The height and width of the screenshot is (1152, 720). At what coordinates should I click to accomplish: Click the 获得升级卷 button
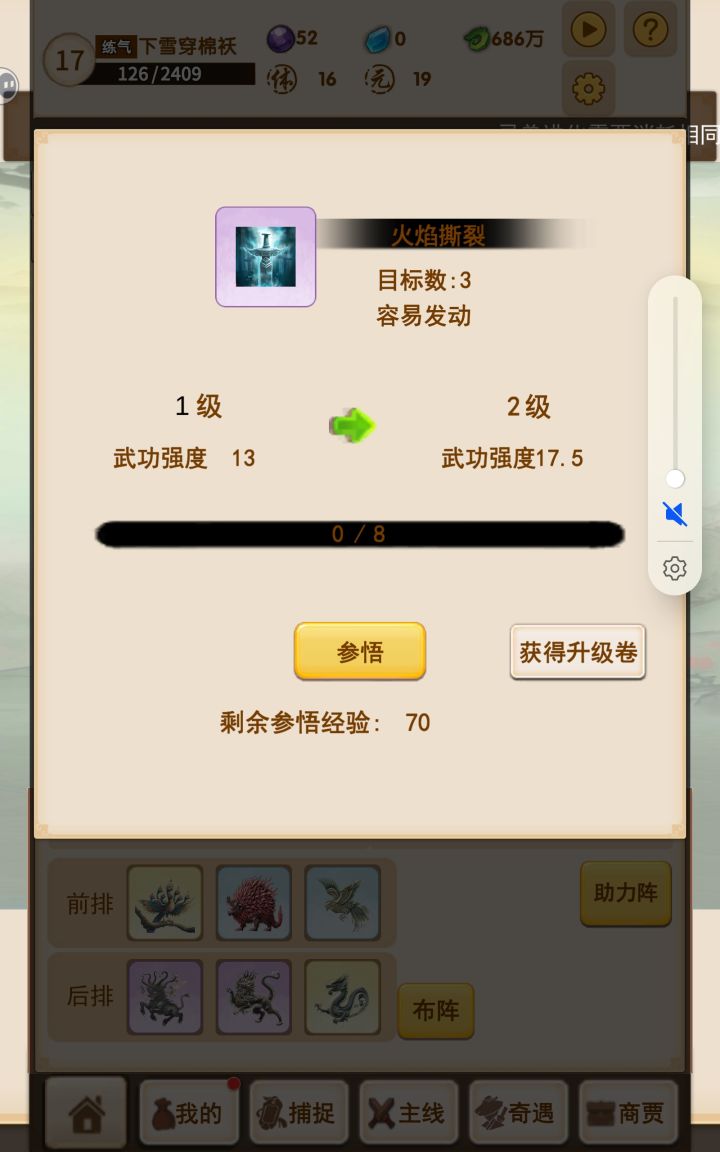click(x=578, y=651)
